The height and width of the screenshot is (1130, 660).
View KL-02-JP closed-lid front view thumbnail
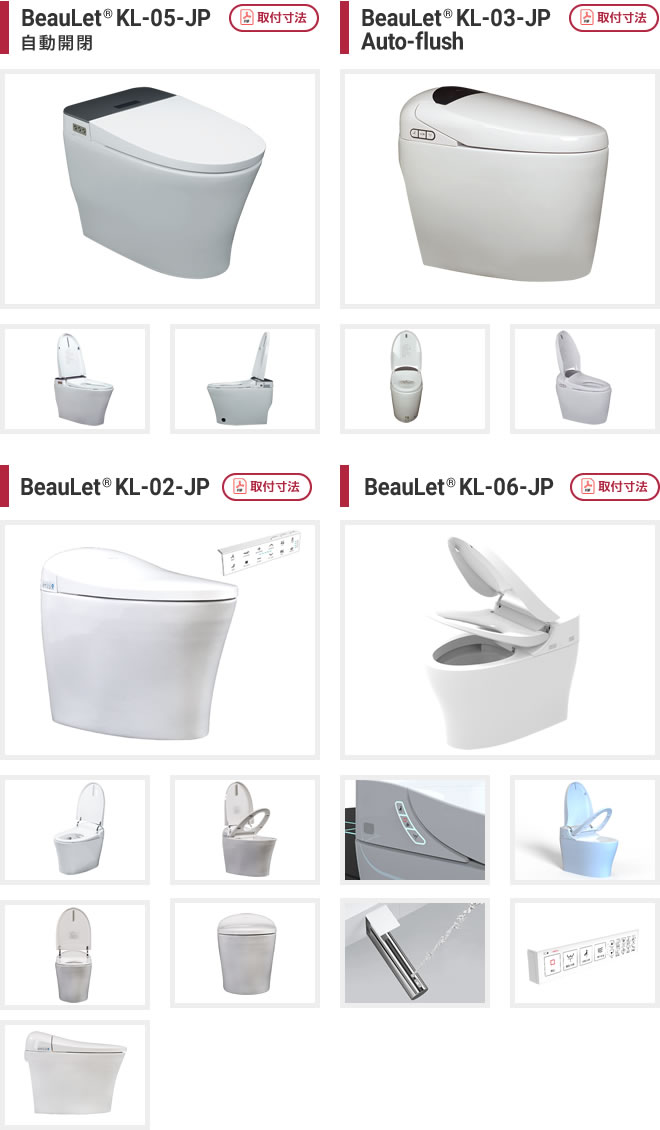point(245,952)
